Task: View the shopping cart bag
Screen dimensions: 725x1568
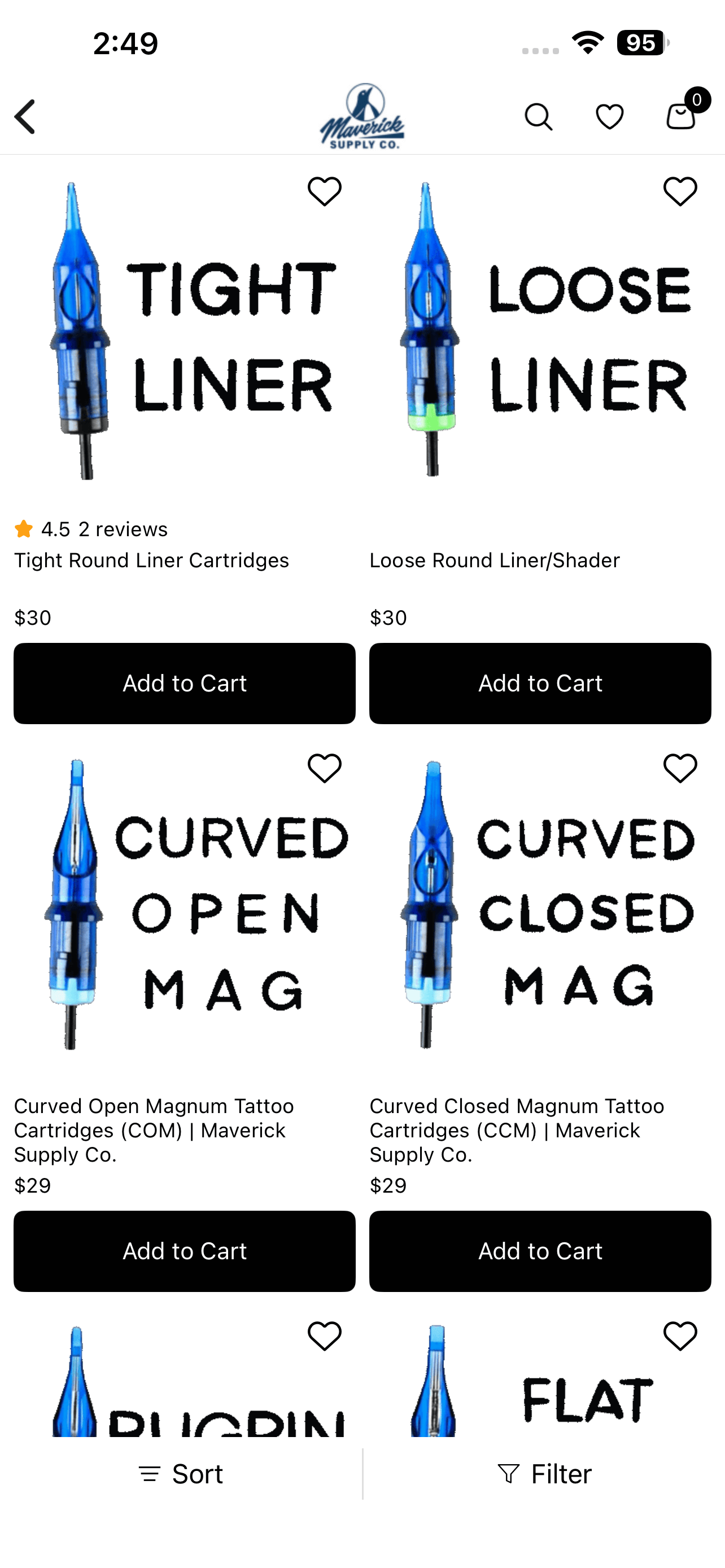Action: pos(680,115)
